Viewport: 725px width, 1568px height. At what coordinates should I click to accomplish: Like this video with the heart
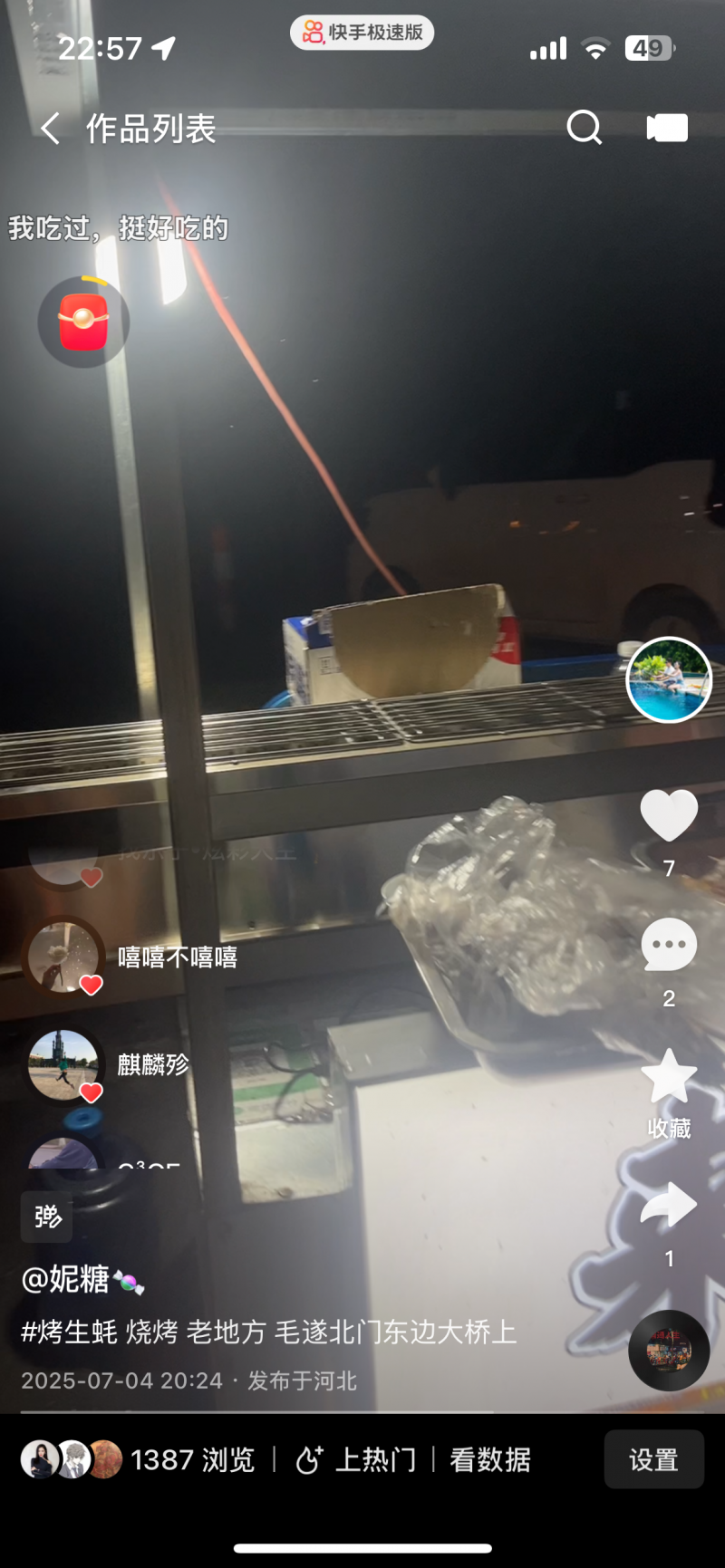[x=669, y=813]
